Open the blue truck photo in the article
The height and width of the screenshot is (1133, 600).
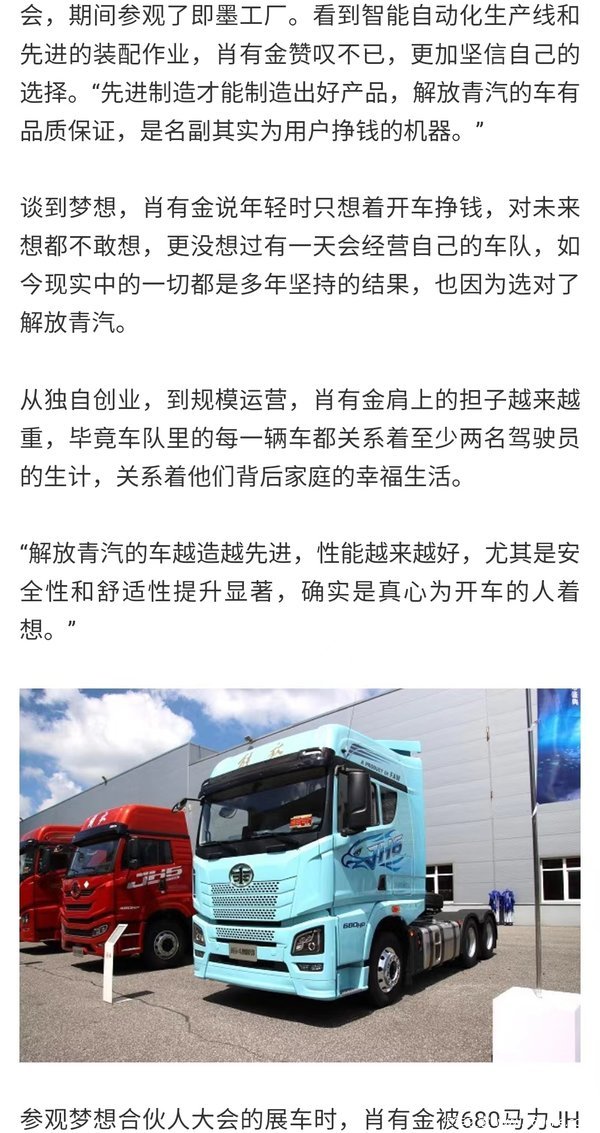click(x=300, y=874)
